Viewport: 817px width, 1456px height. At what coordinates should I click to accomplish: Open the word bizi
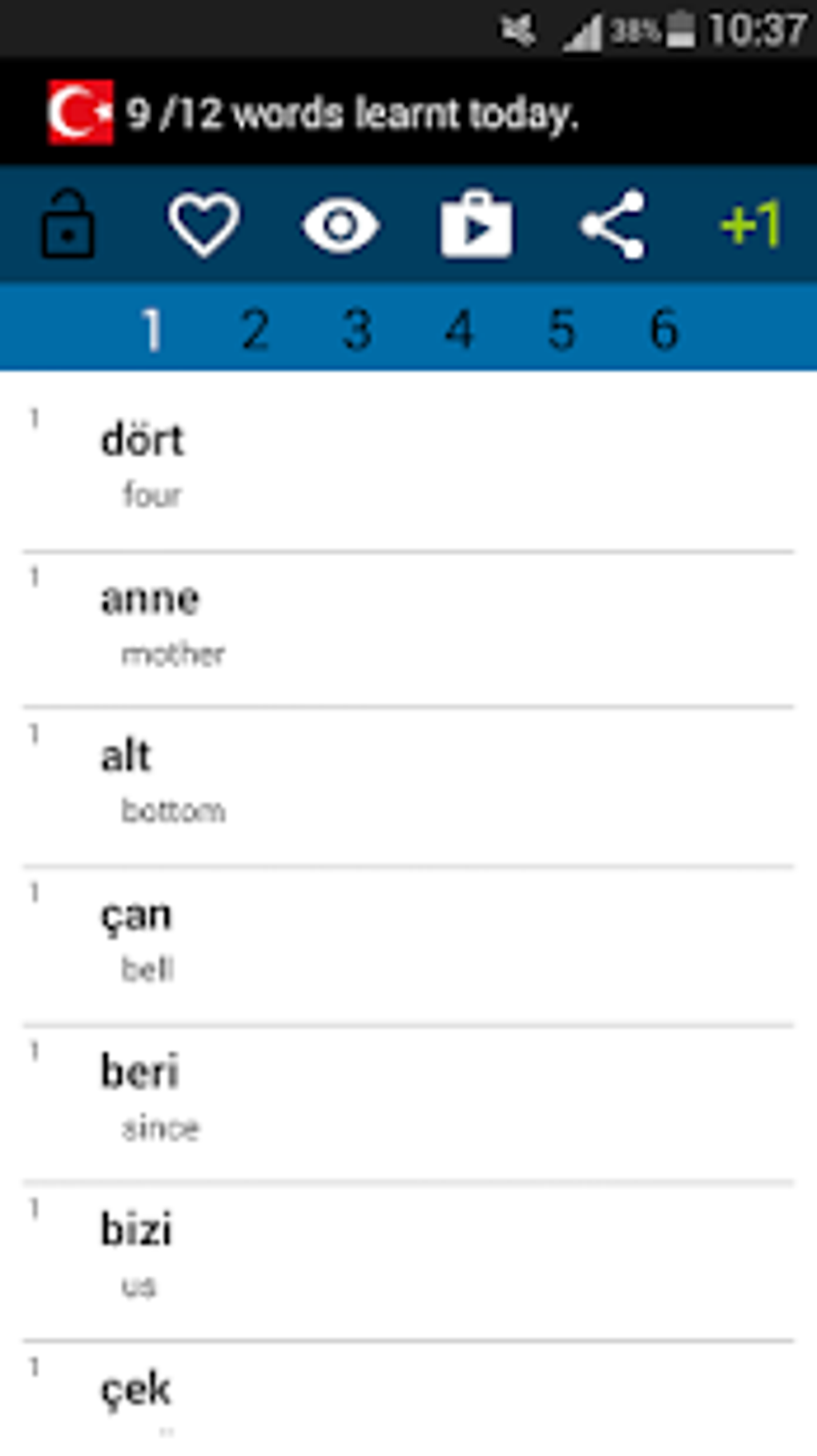408,1261
